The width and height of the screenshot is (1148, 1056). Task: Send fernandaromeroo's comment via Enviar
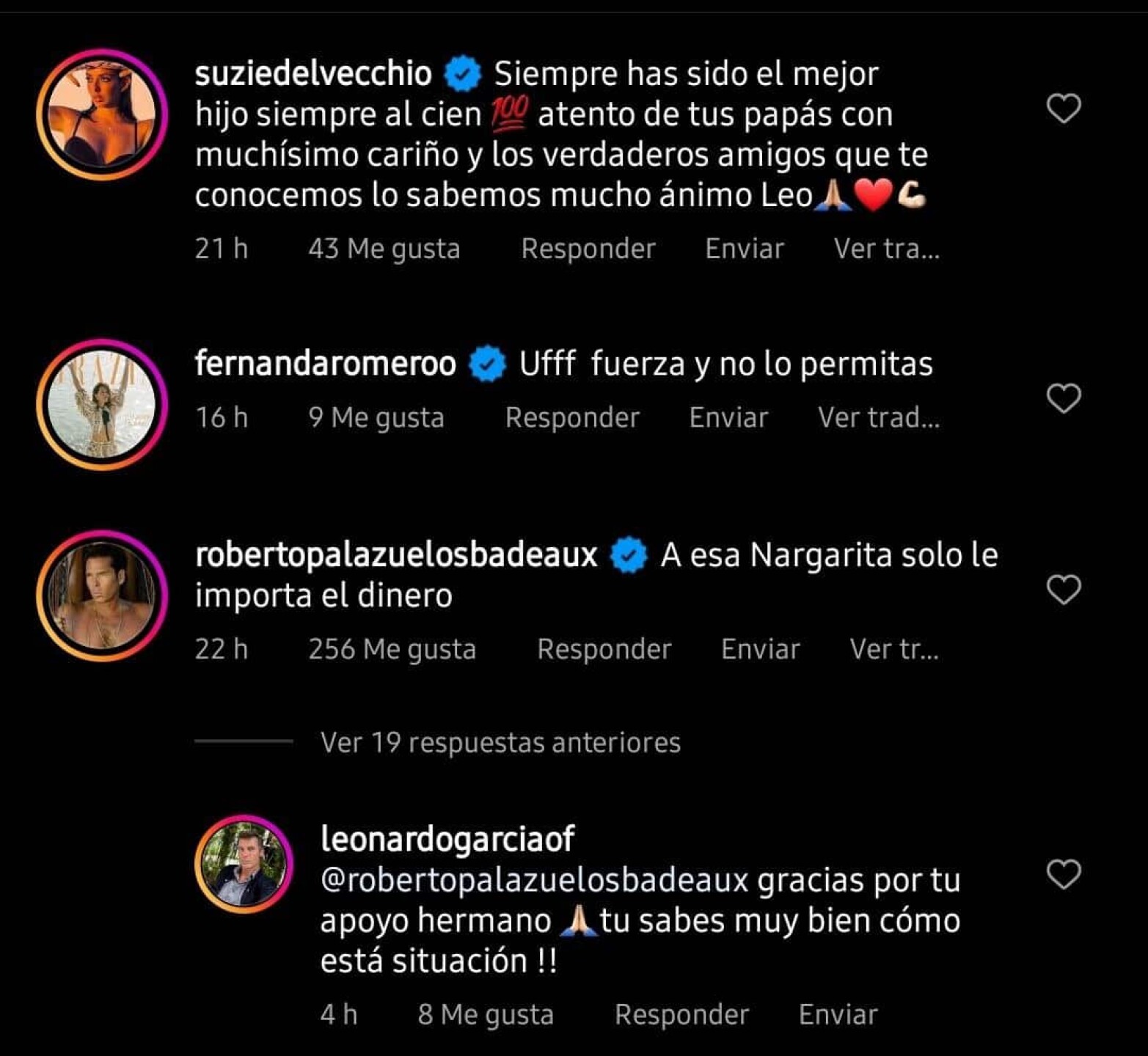pyautogui.click(x=728, y=417)
